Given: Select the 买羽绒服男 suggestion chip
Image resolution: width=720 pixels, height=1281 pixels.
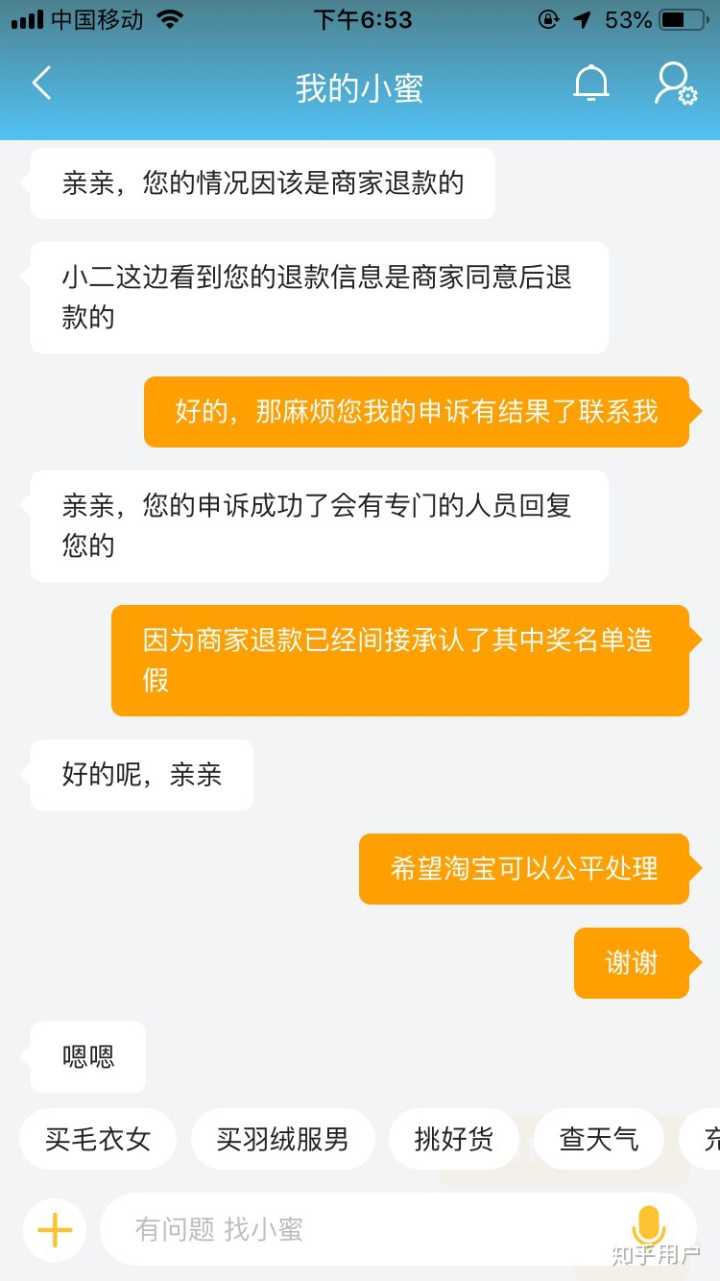Looking at the screenshot, I should click(x=282, y=1139).
